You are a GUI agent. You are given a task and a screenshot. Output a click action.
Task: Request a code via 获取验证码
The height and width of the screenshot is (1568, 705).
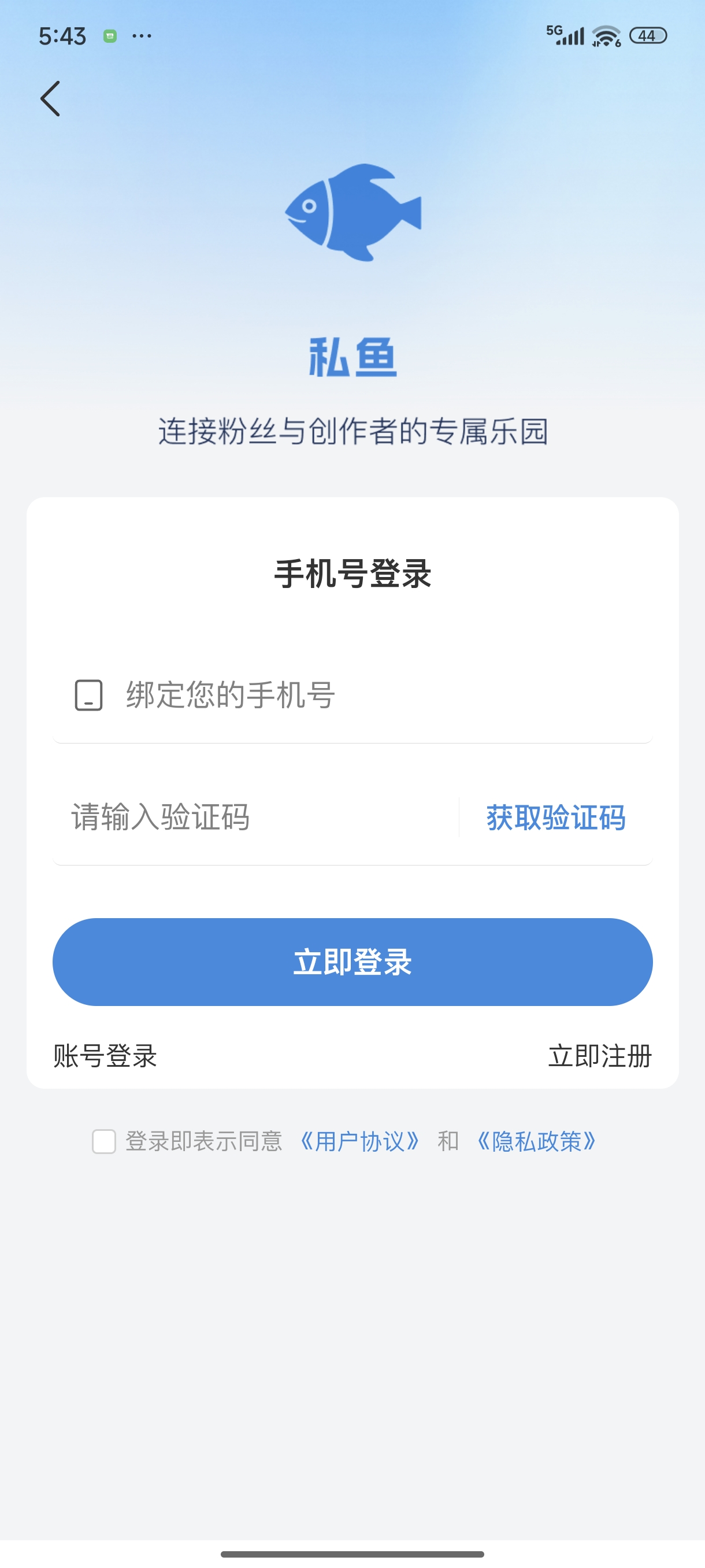point(555,818)
